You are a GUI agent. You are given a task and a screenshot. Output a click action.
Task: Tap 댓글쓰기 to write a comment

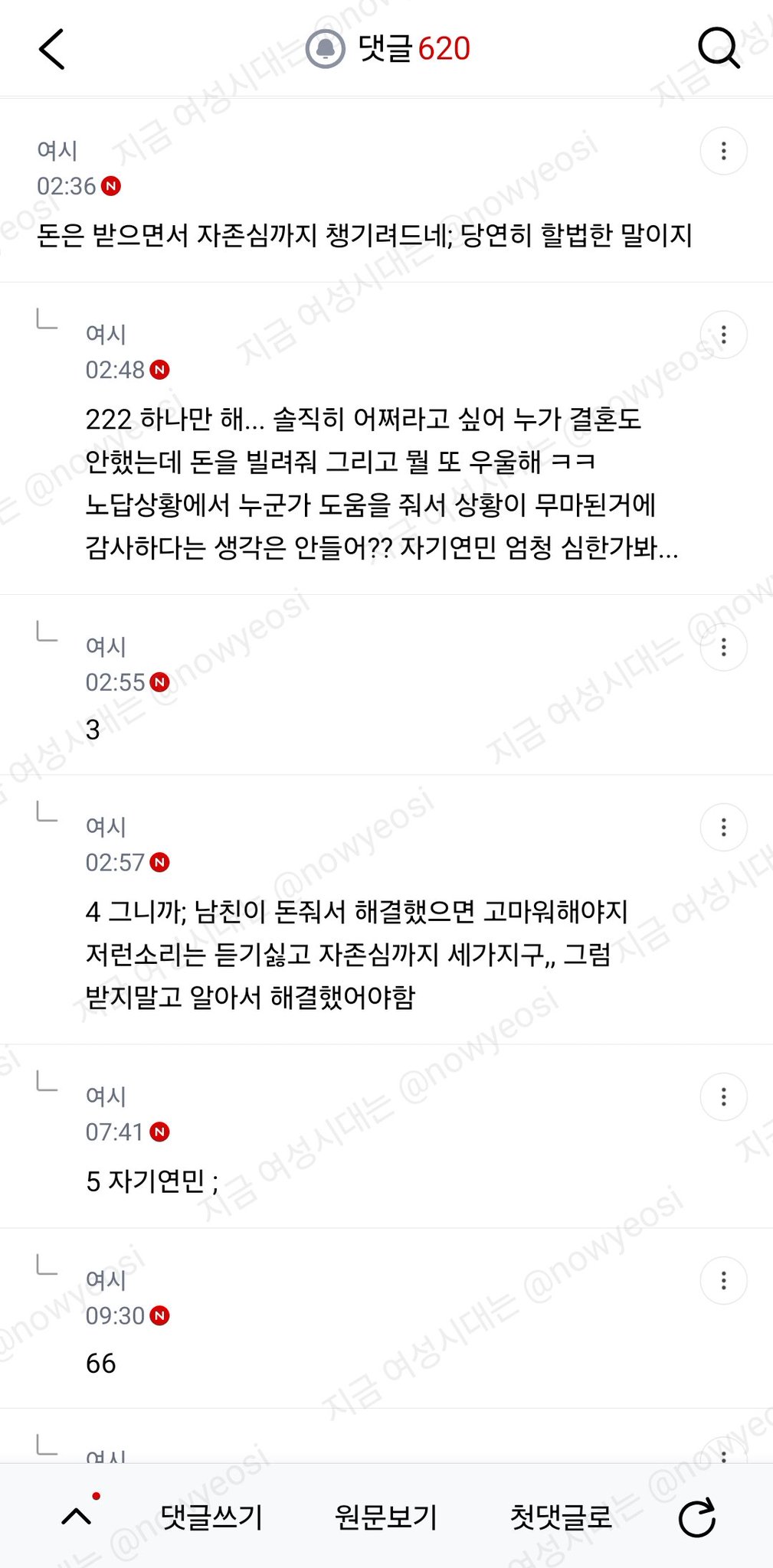click(211, 1517)
